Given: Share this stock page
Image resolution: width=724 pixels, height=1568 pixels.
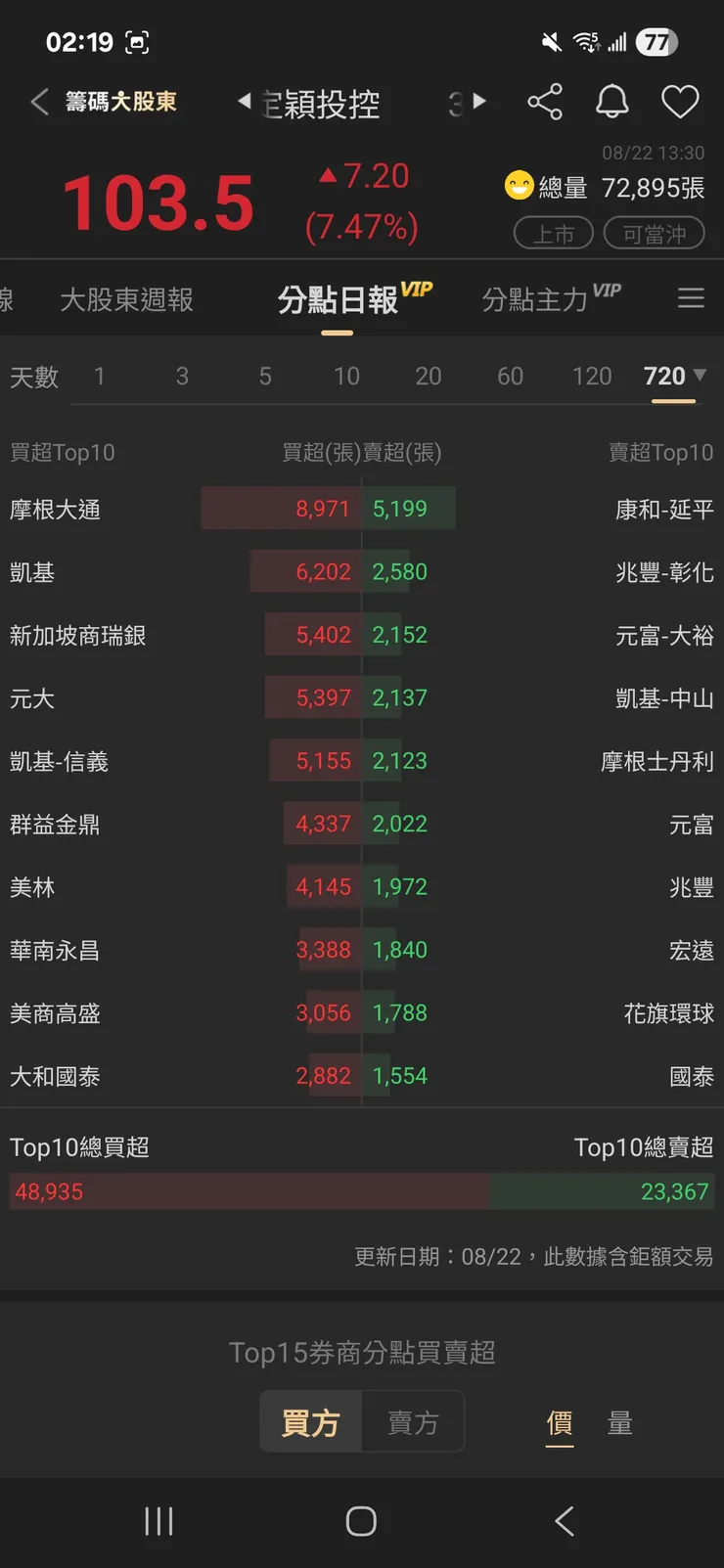Looking at the screenshot, I should (545, 101).
